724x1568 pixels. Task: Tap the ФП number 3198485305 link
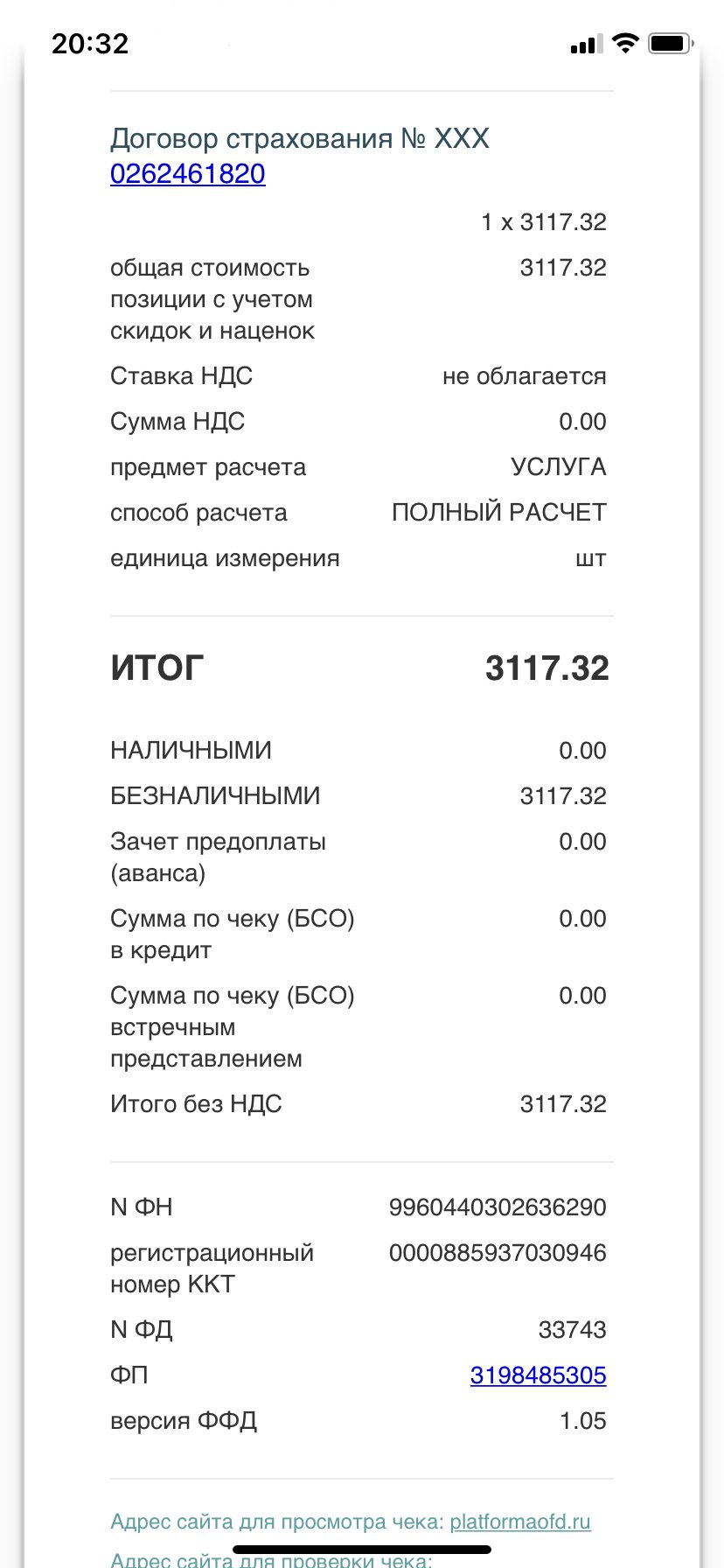(x=538, y=1375)
